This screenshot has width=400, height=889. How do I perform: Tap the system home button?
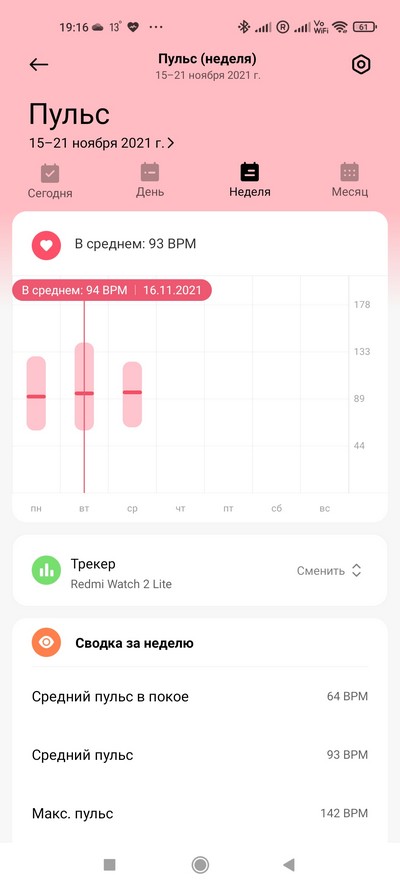pos(200,865)
